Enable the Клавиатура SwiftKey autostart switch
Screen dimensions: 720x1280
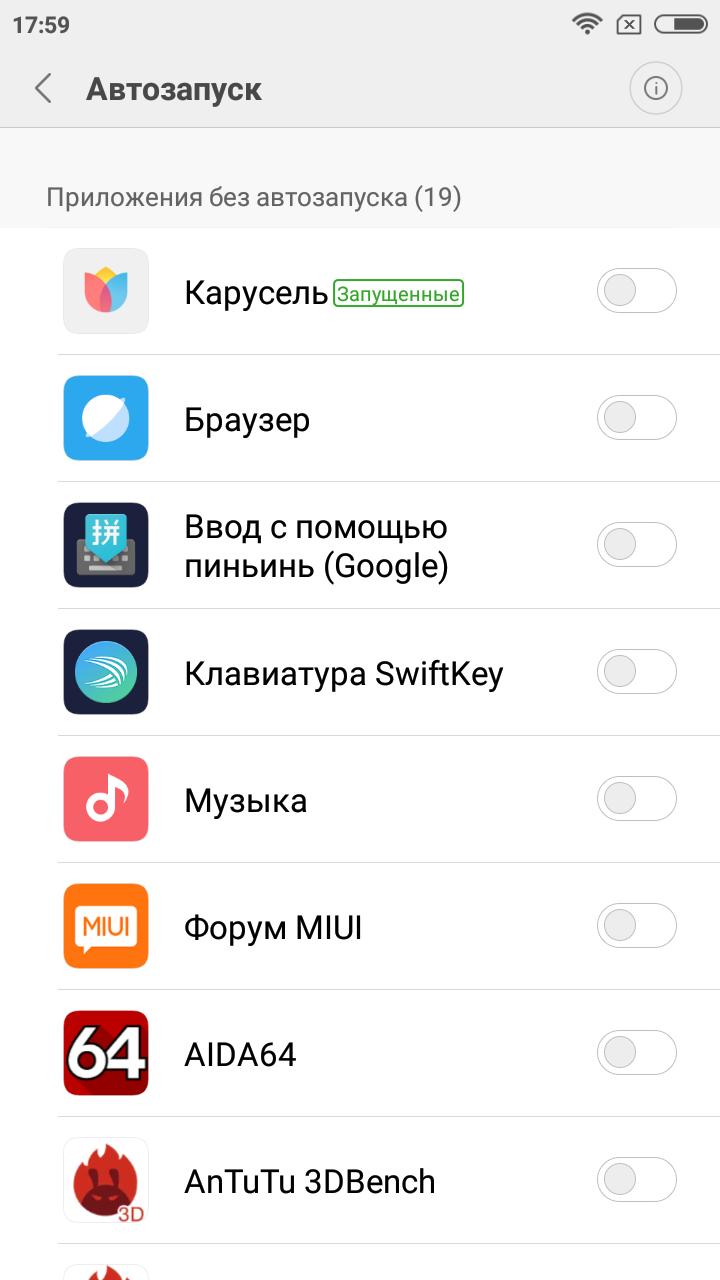637,672
